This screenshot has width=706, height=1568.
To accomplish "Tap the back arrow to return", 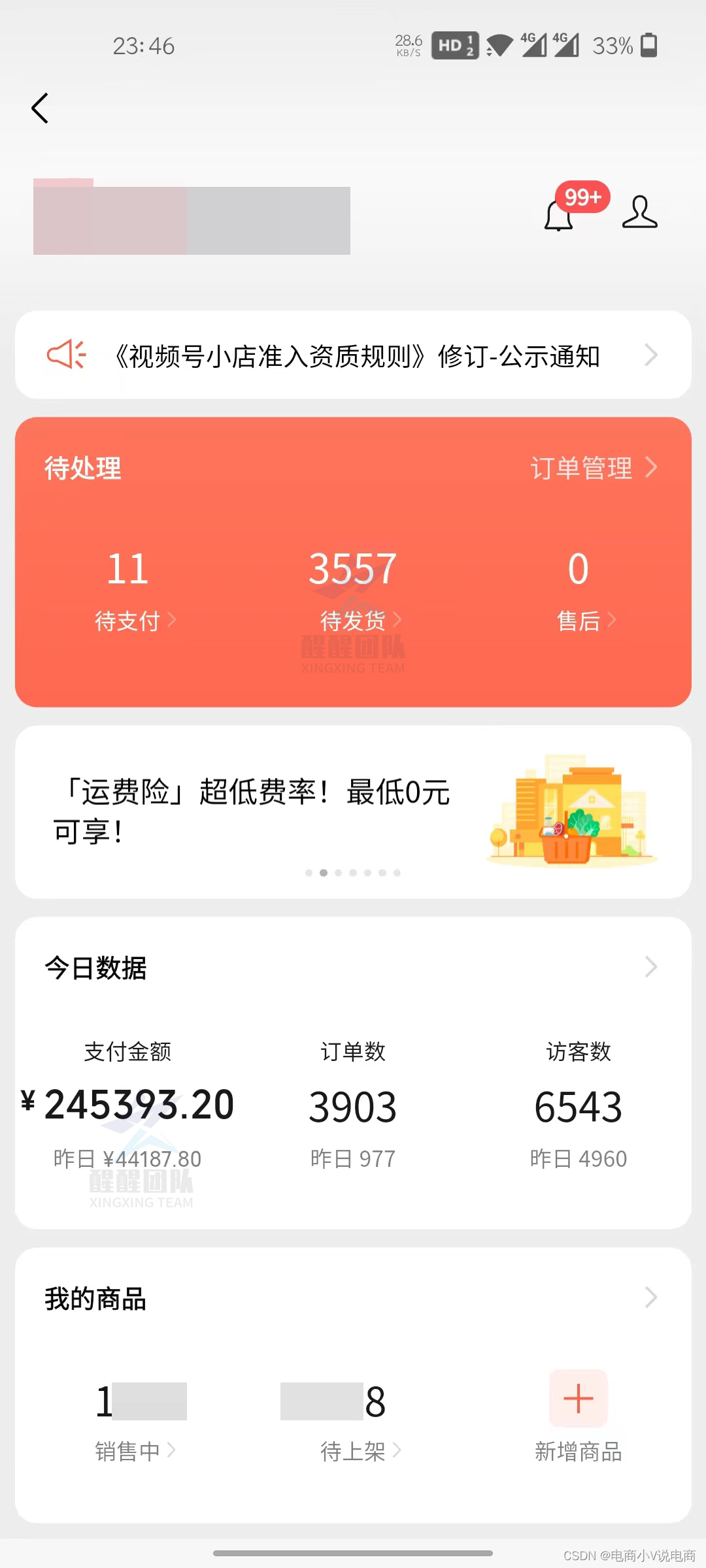I will coord(39,108).
